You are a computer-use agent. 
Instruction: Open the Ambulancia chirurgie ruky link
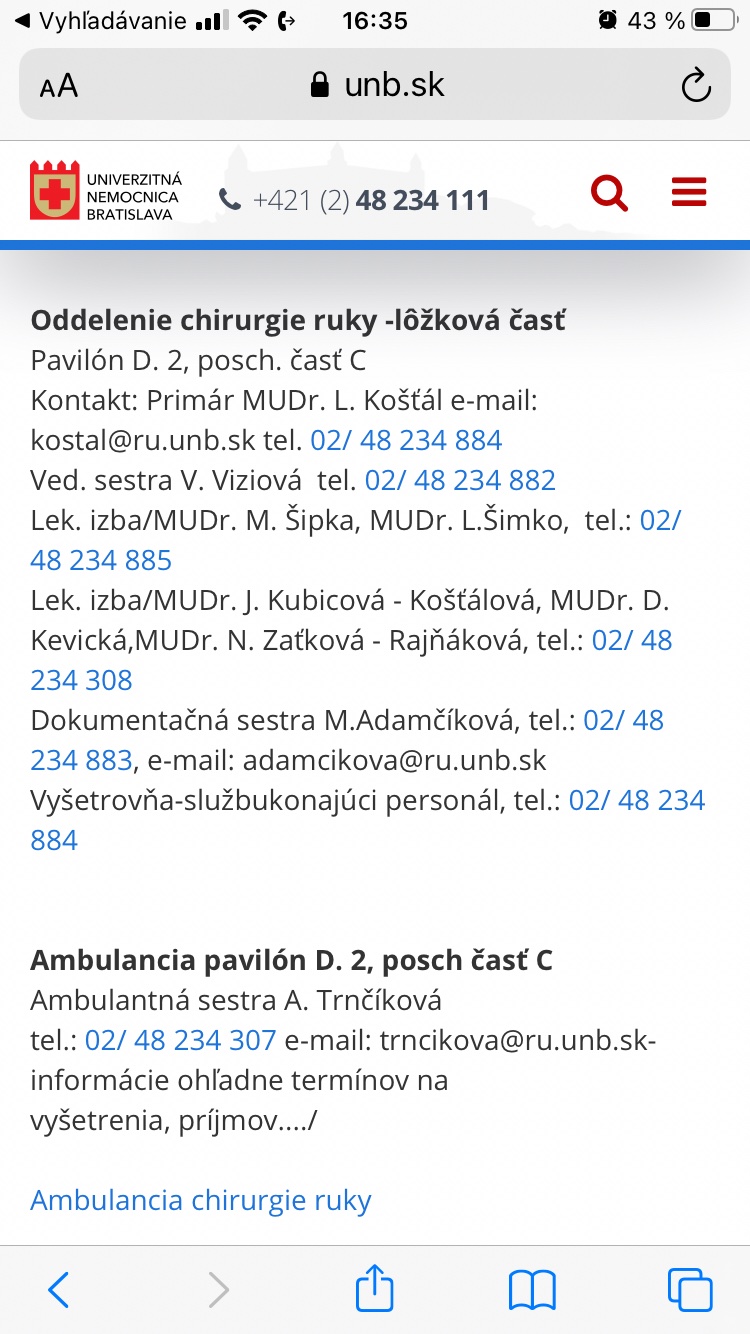click(201, 1200)
